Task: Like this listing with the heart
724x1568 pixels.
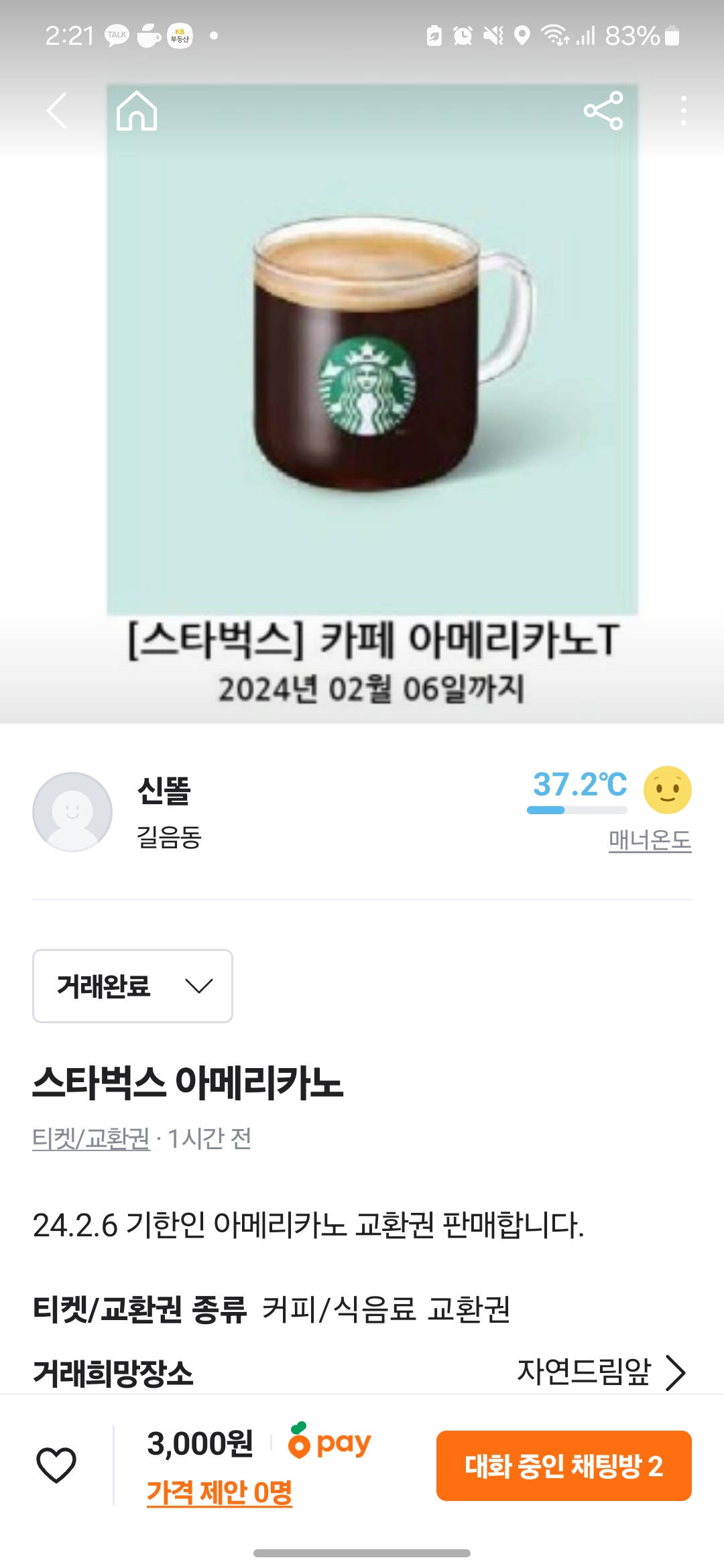Action: click(x=56, y=1465)
